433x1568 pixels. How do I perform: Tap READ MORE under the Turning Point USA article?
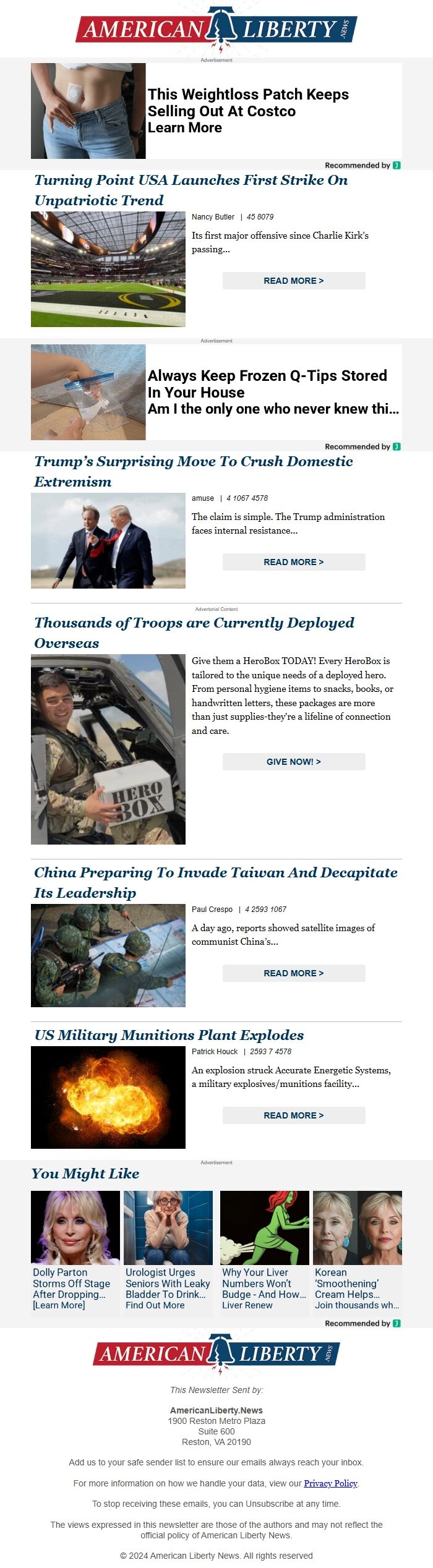tap(293, 281)
